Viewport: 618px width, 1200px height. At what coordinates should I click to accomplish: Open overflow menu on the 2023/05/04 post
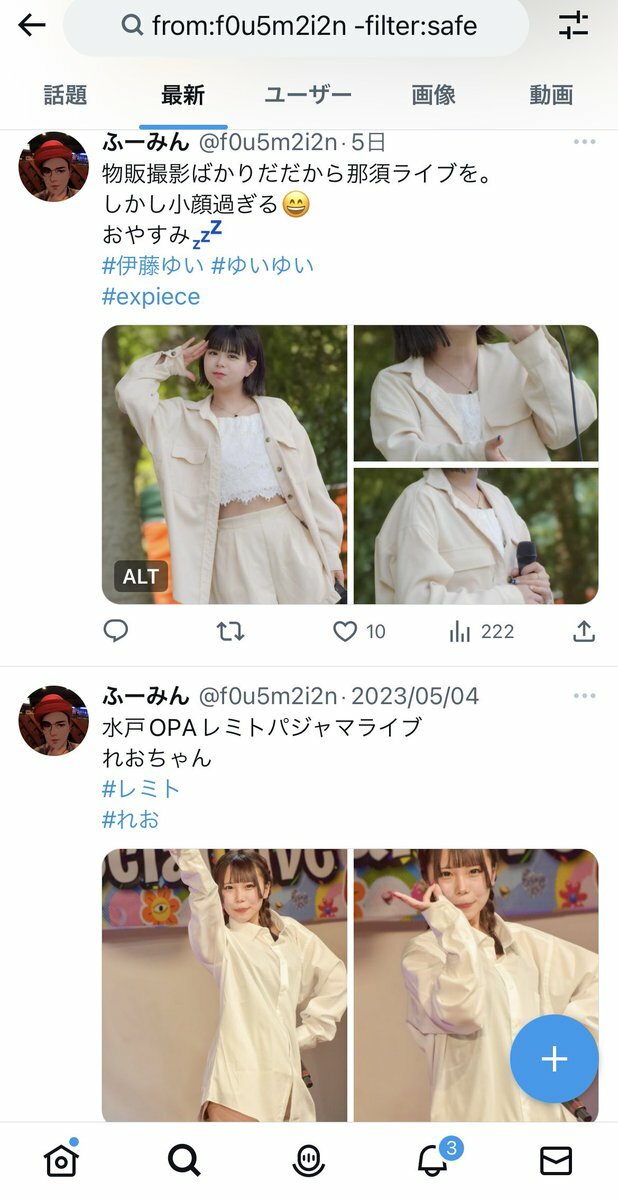point(584,696)
